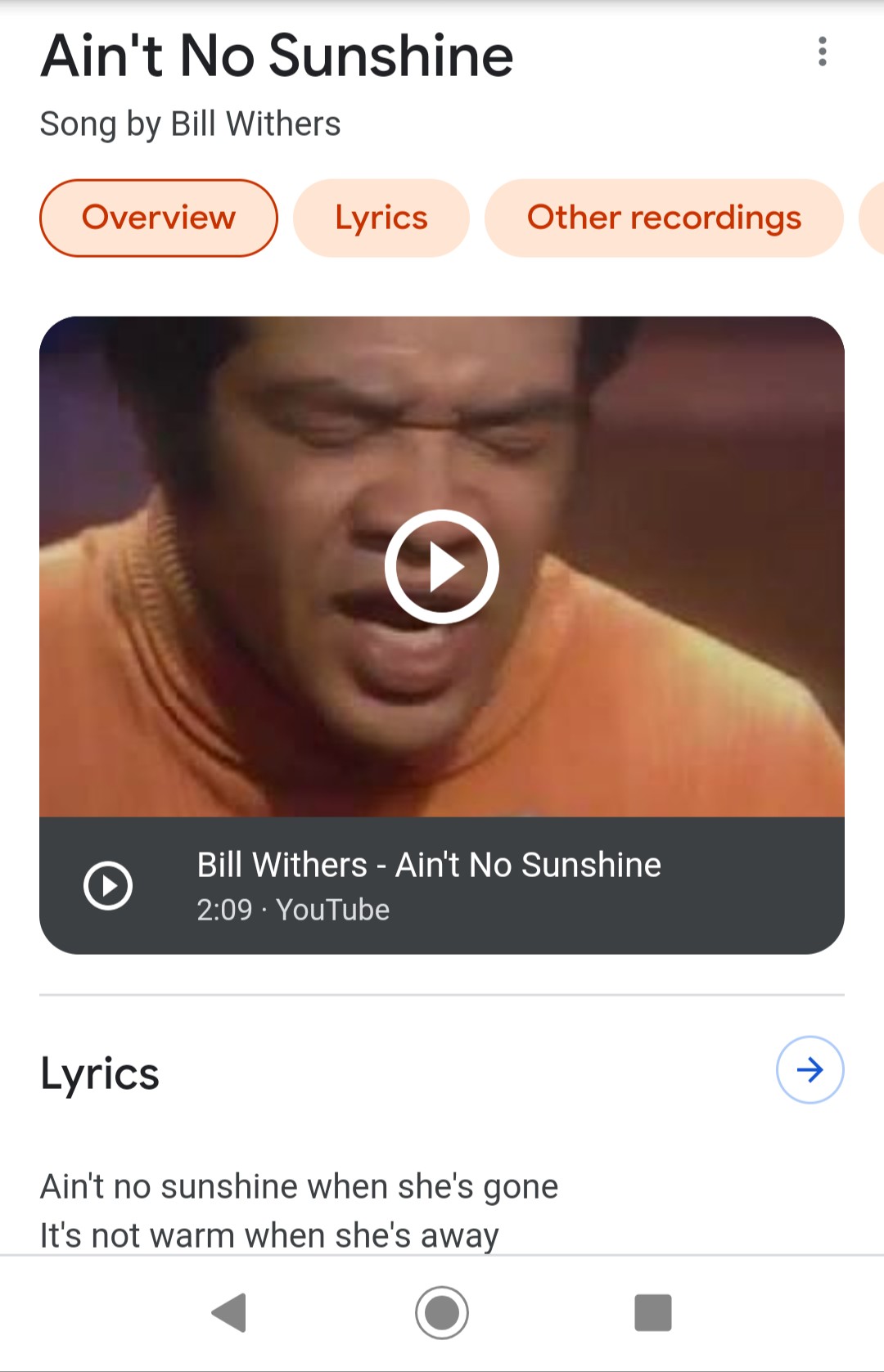This screenshot has height=1372, width=884.
Task: Go back with the system back button
Action: [x=230, y=1312]
